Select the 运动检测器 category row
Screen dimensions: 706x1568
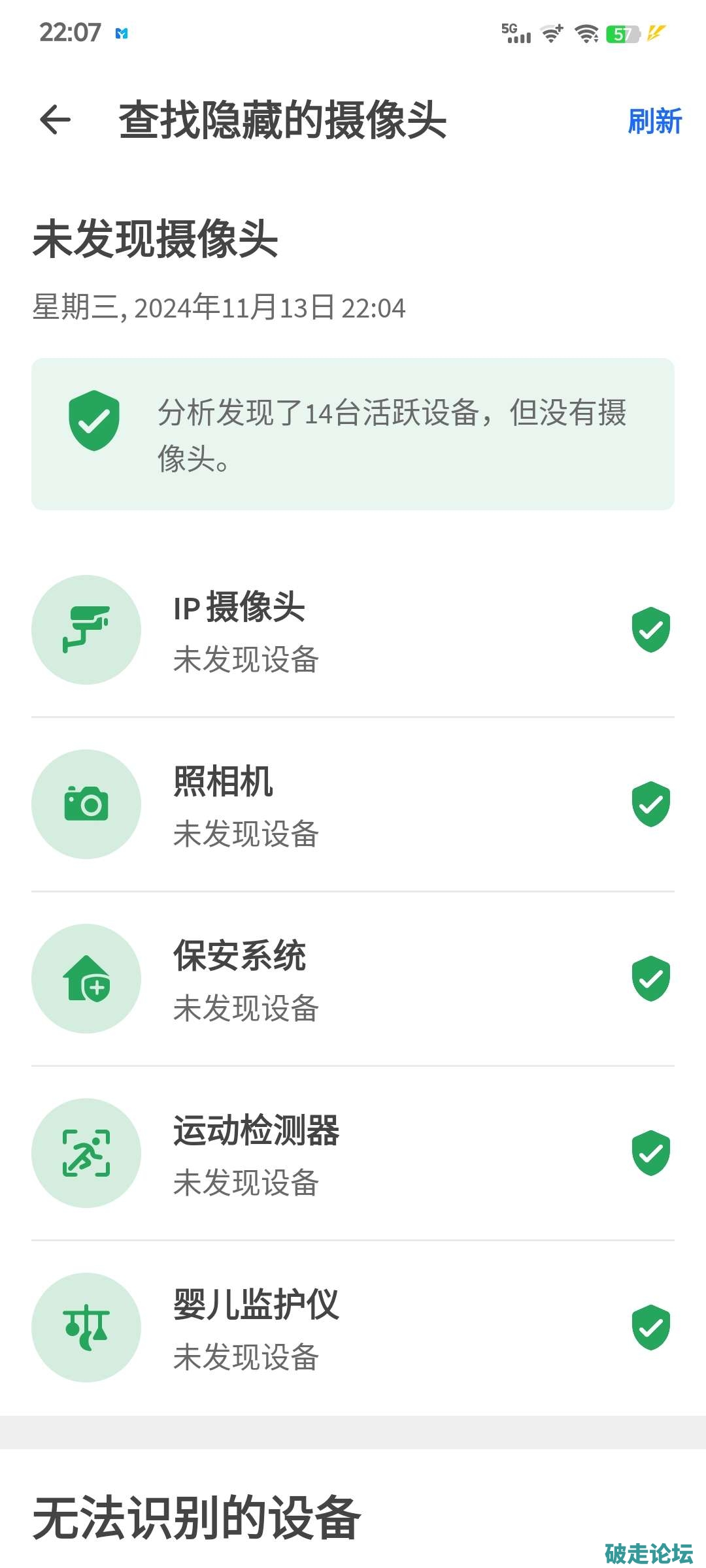[353, 1154]
